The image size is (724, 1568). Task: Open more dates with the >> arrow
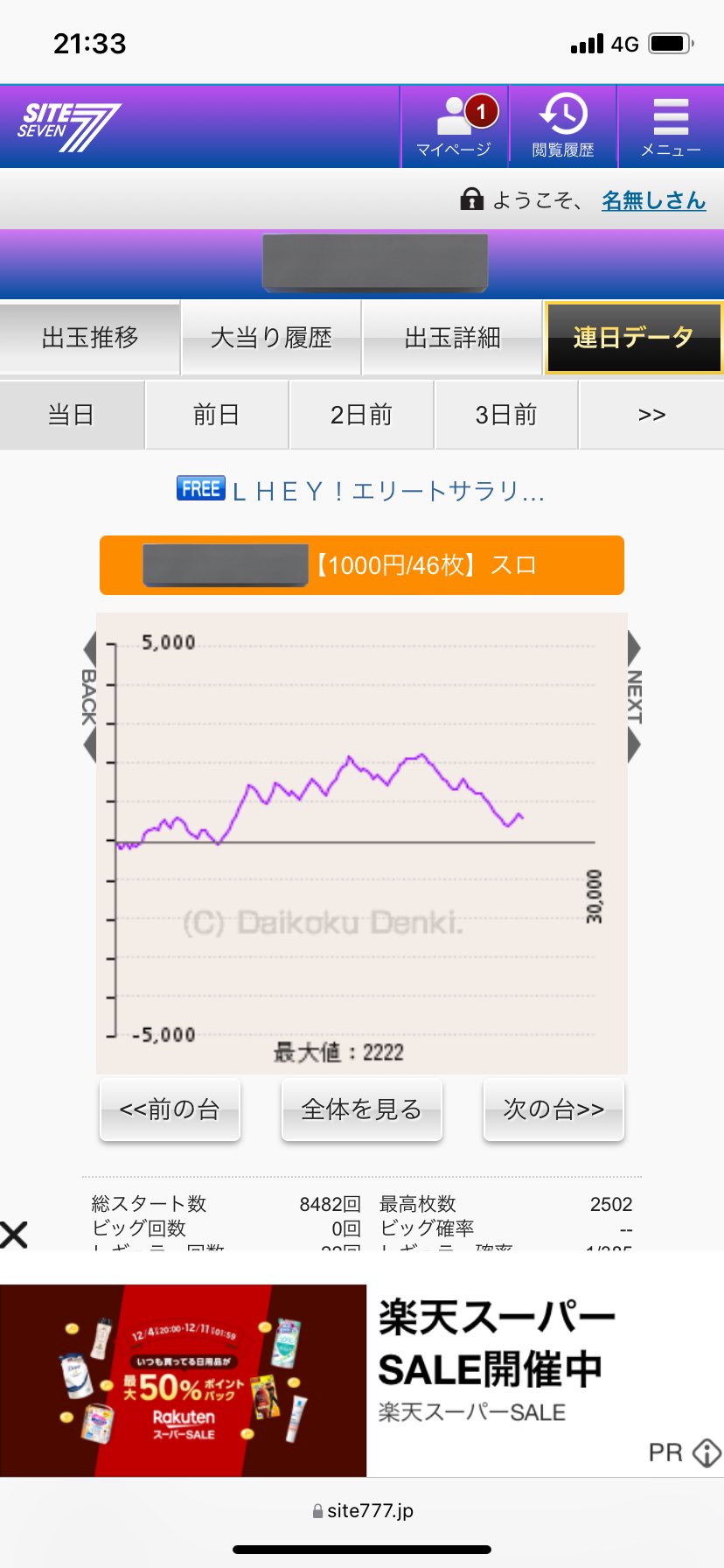tap(651, 414)
